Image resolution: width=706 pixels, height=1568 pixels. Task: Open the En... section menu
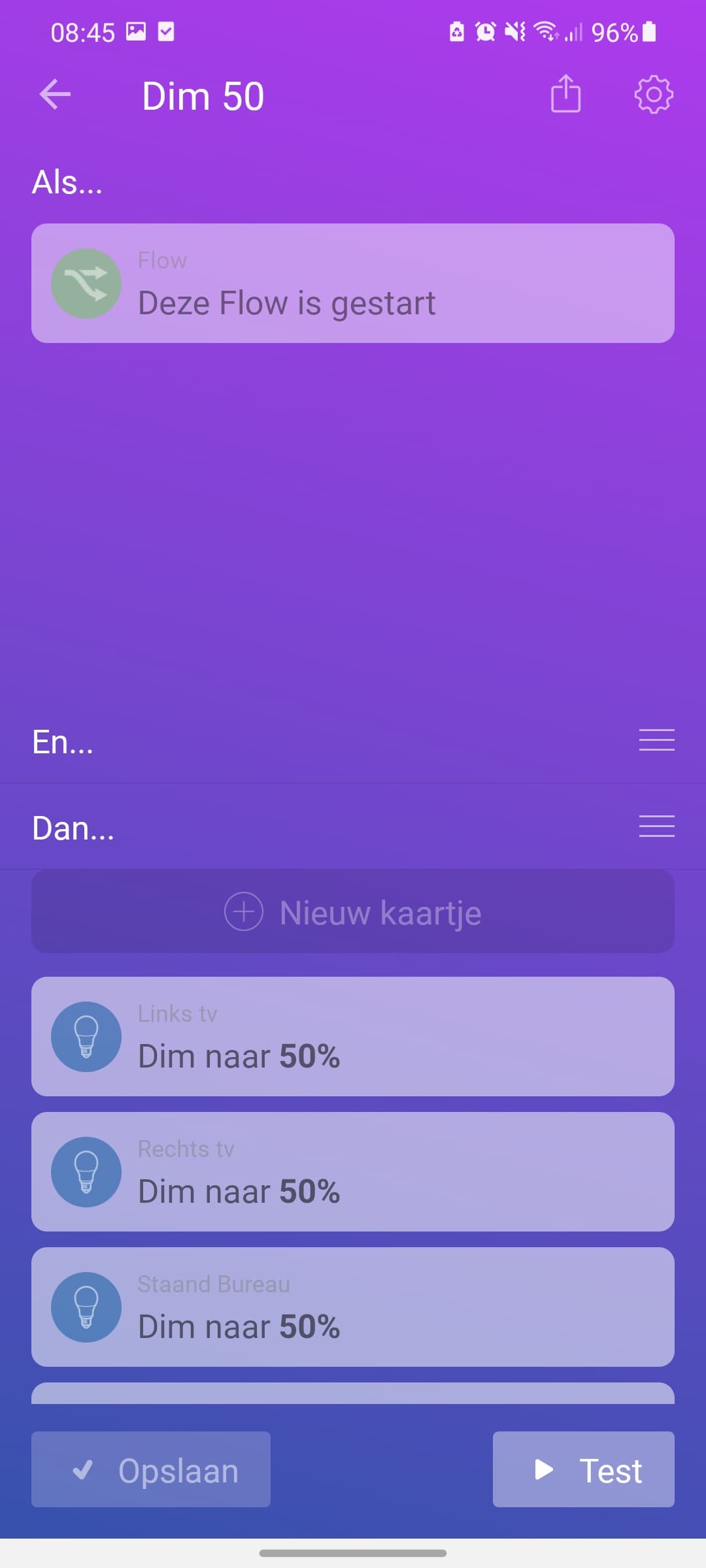click(x=656, y=740)
